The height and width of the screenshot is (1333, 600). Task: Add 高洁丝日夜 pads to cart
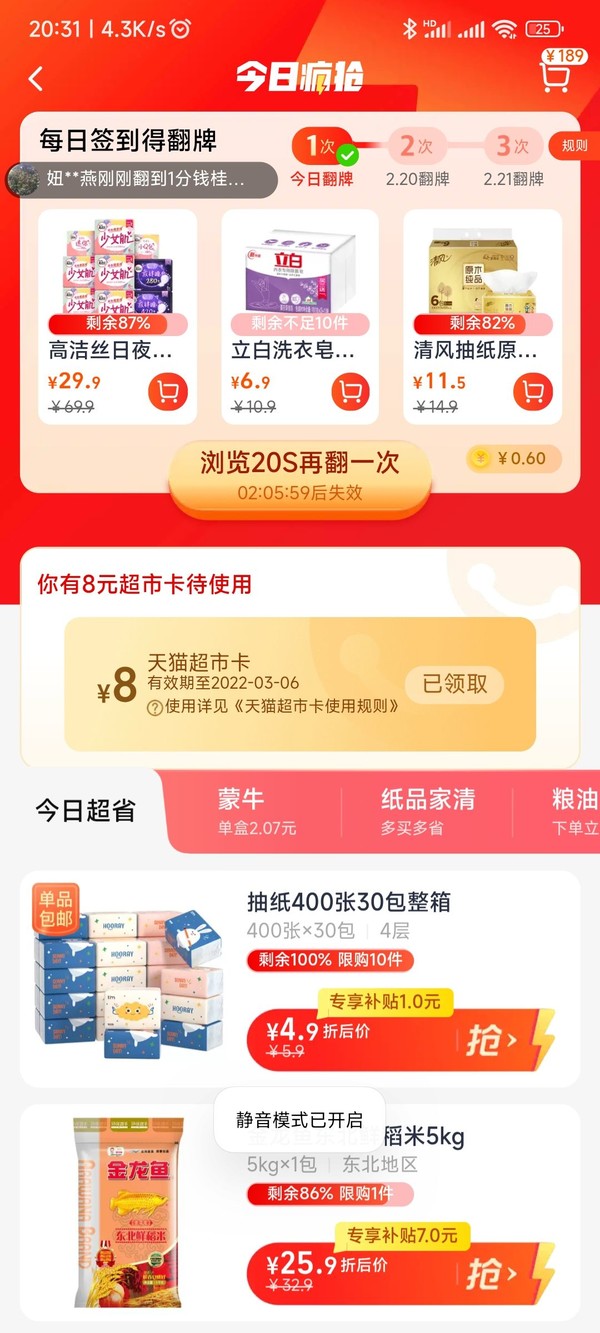[x=168, y=390]
